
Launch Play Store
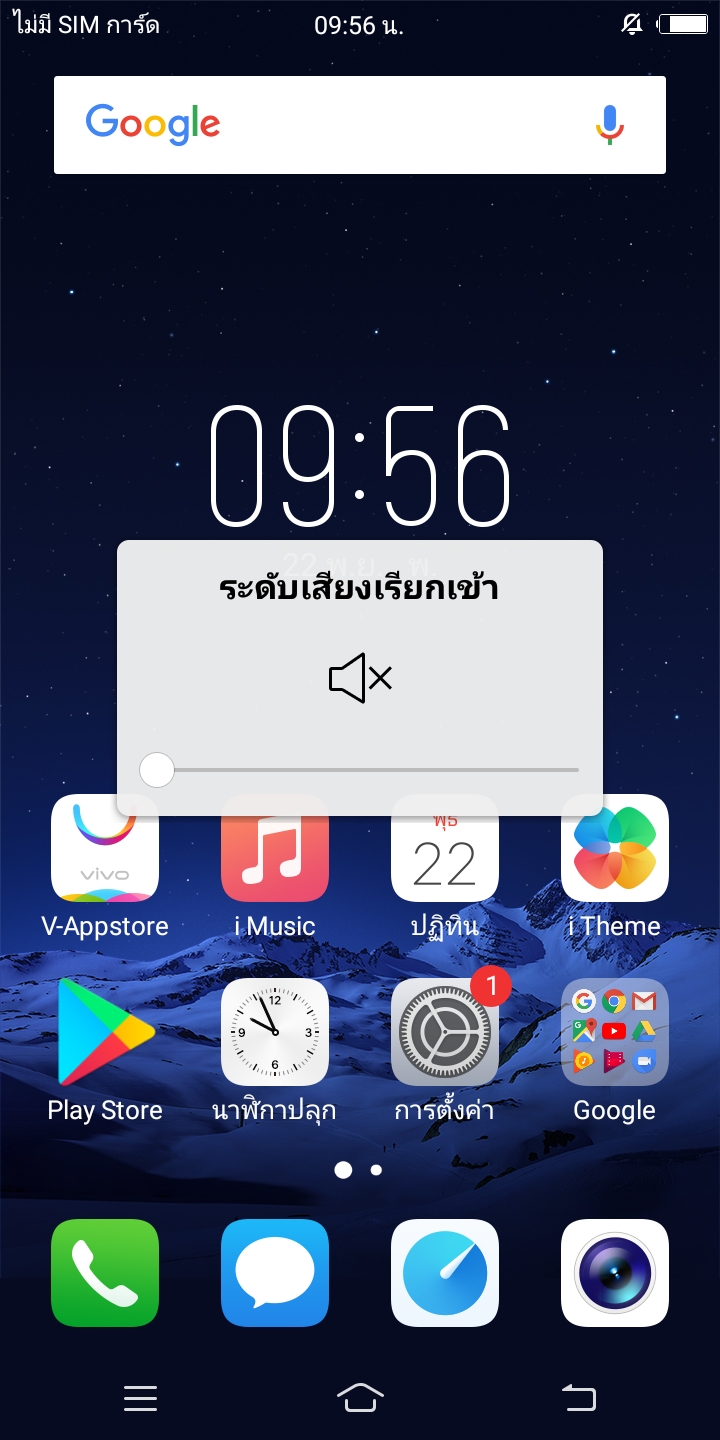coord(105,1032)
